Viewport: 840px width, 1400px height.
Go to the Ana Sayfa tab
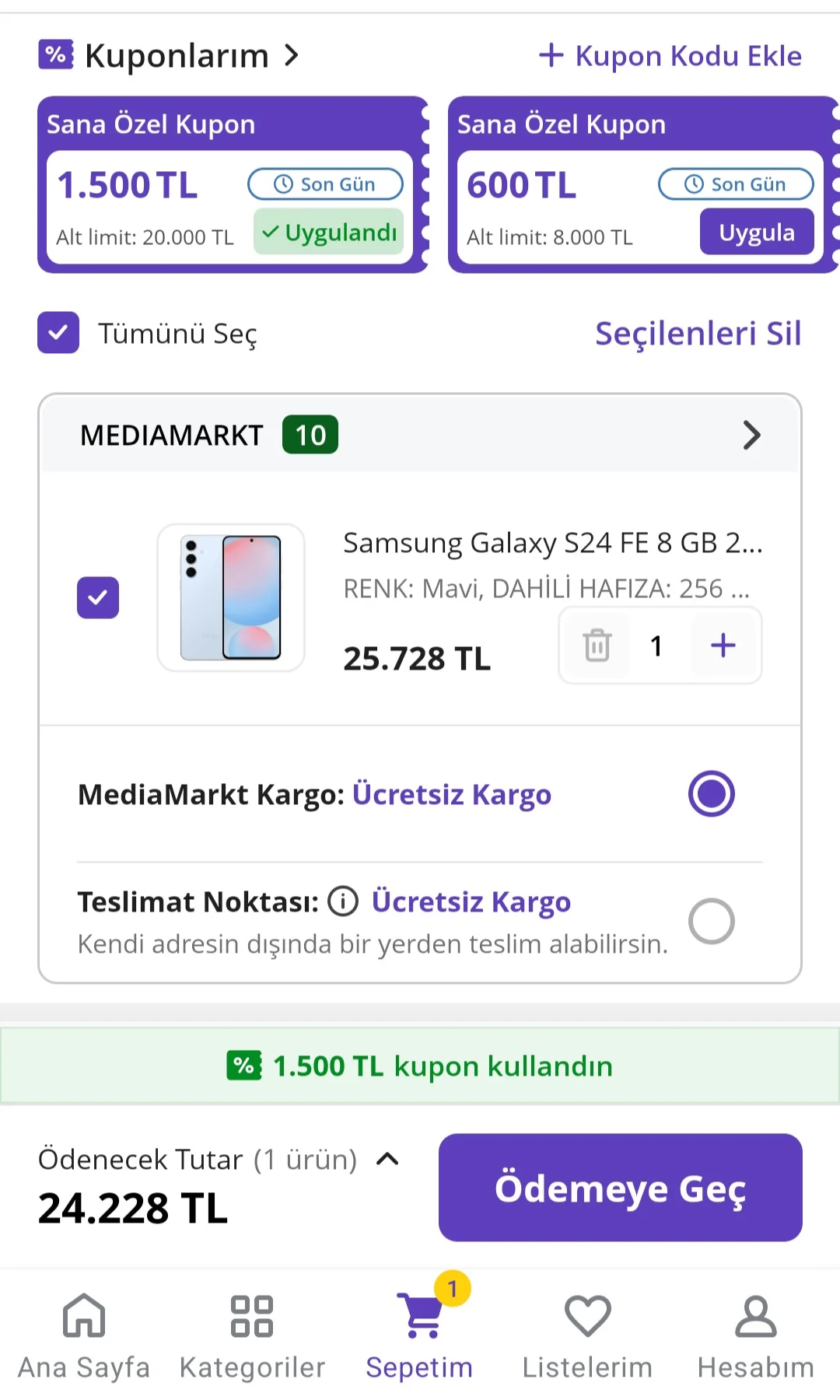tap(84, 1336)
